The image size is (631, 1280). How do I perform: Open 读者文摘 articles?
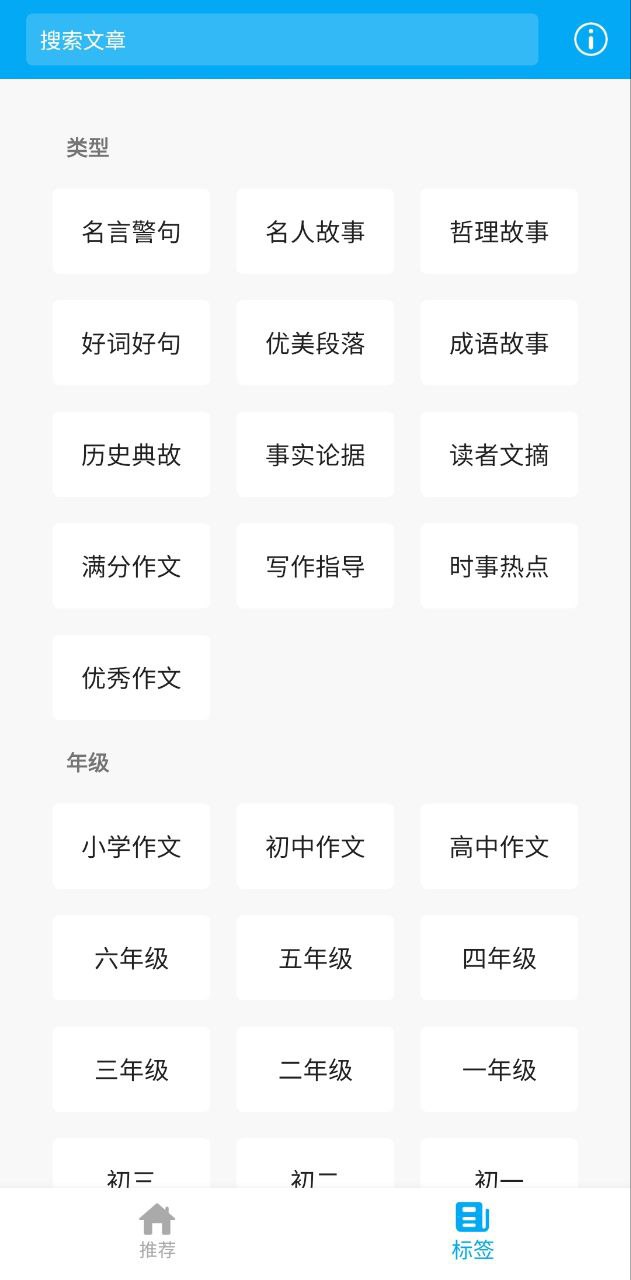coord(499,455)
